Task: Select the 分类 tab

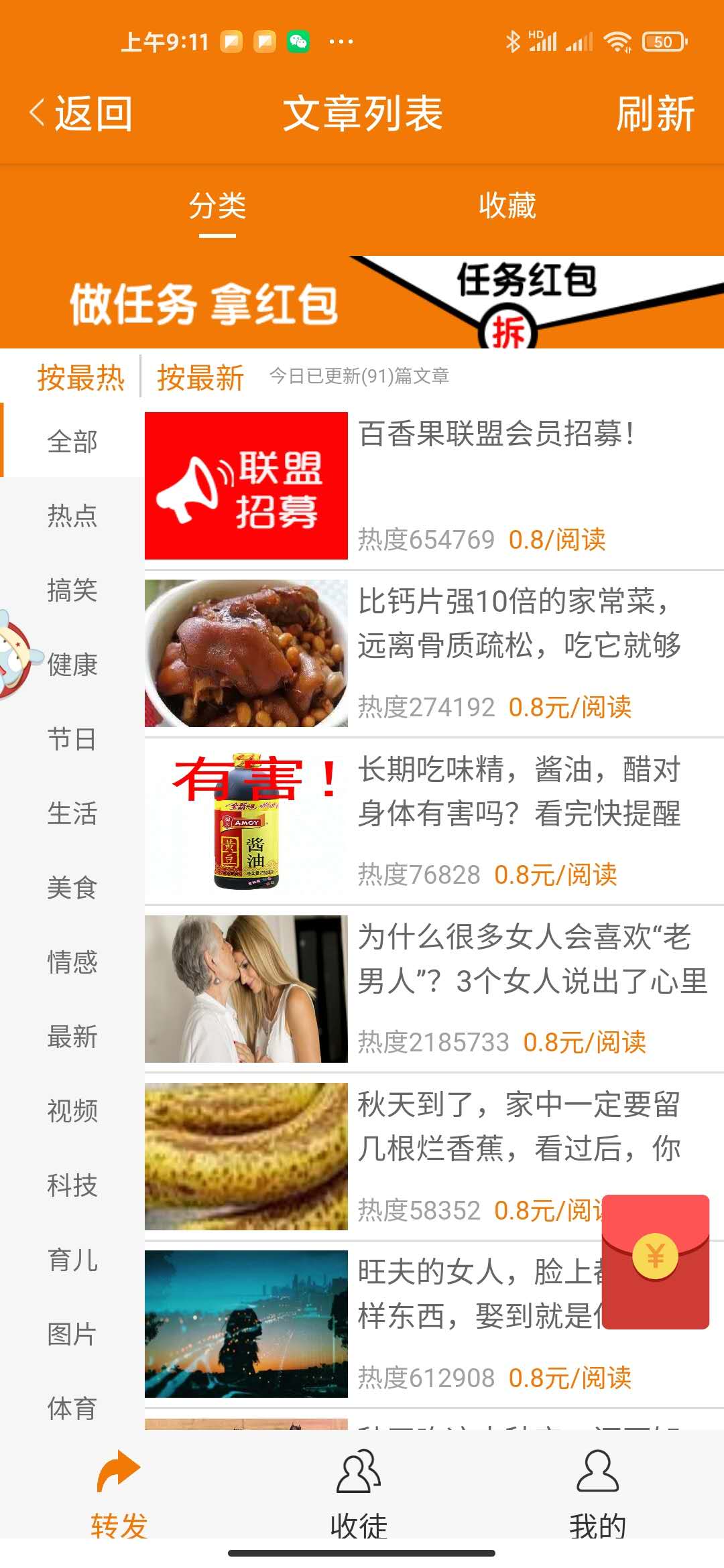Action: tap(217, 206)
